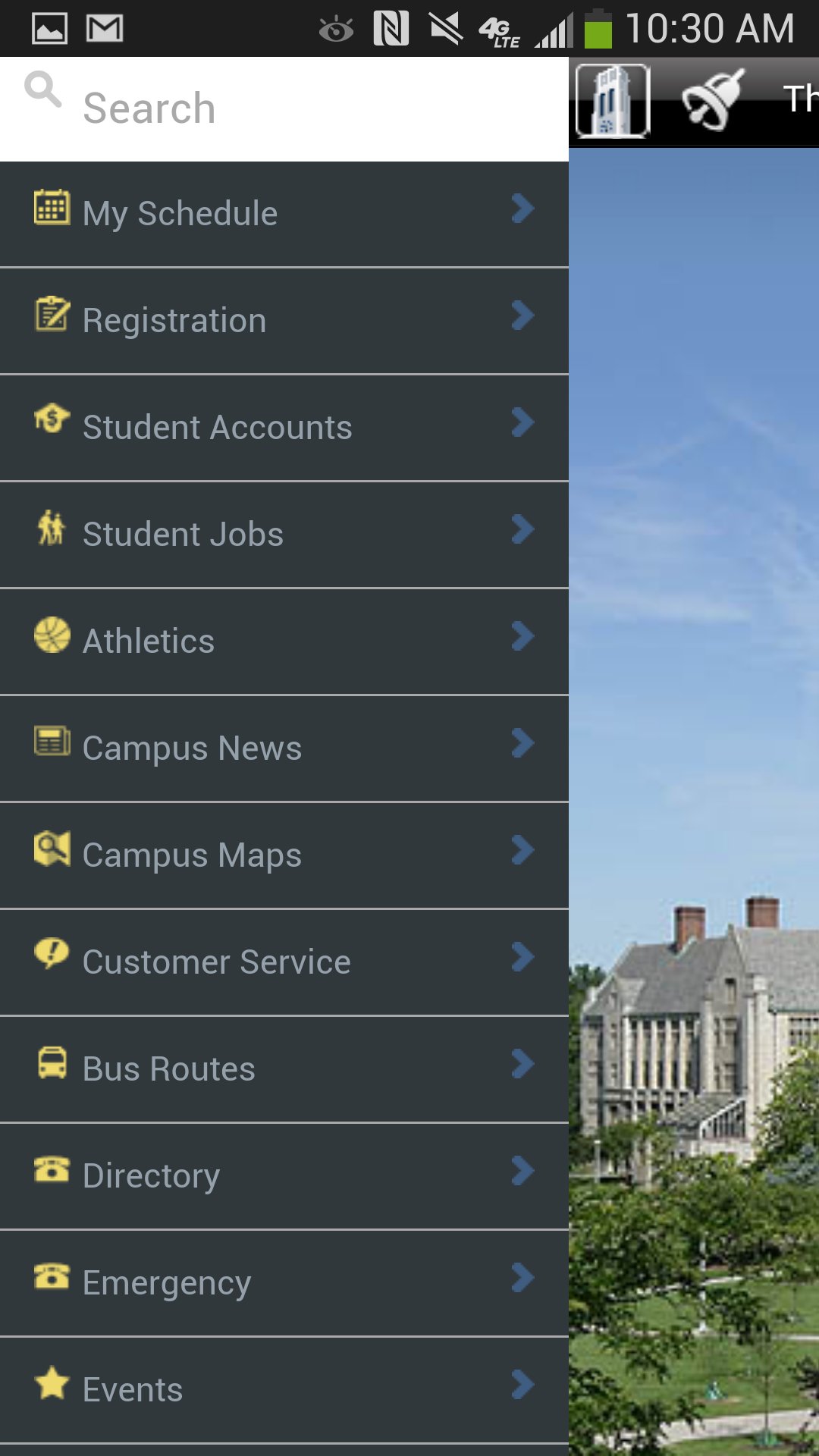Select the Student Accounts dollar cap icon
This screenshot has height=1456, width=819.
pyautogui.click(x=50, y=426)
